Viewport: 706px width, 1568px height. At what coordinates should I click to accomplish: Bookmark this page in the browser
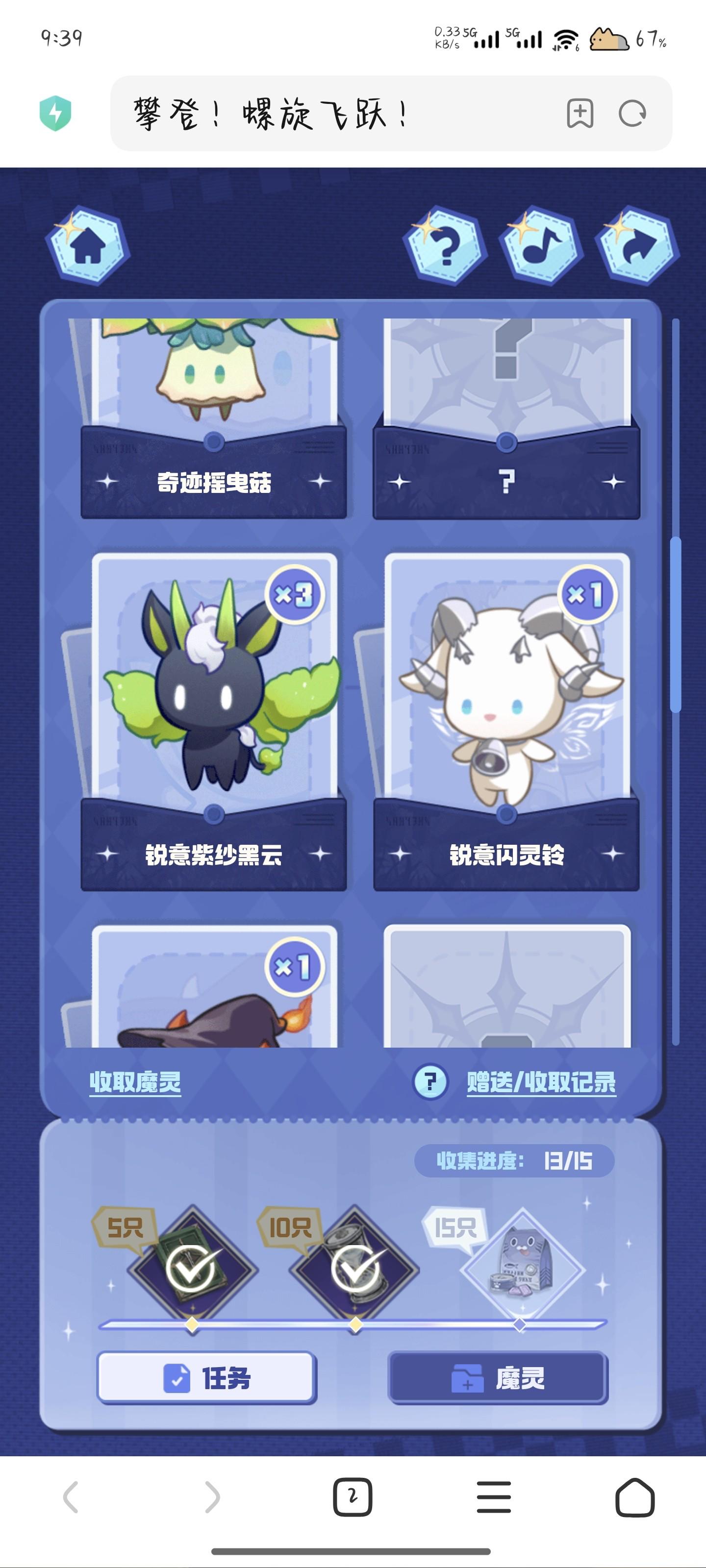click(580, 113)
